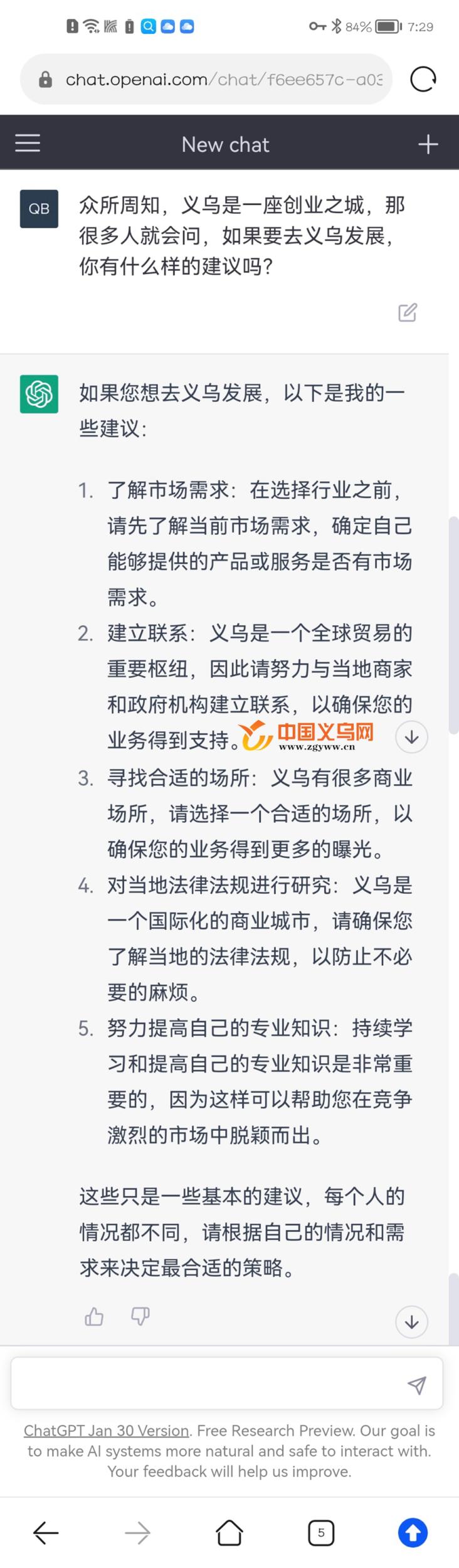Tap the chat.openai.com address bar
Viewport: 459px width, 1568px height.
[x=207, y=80]
